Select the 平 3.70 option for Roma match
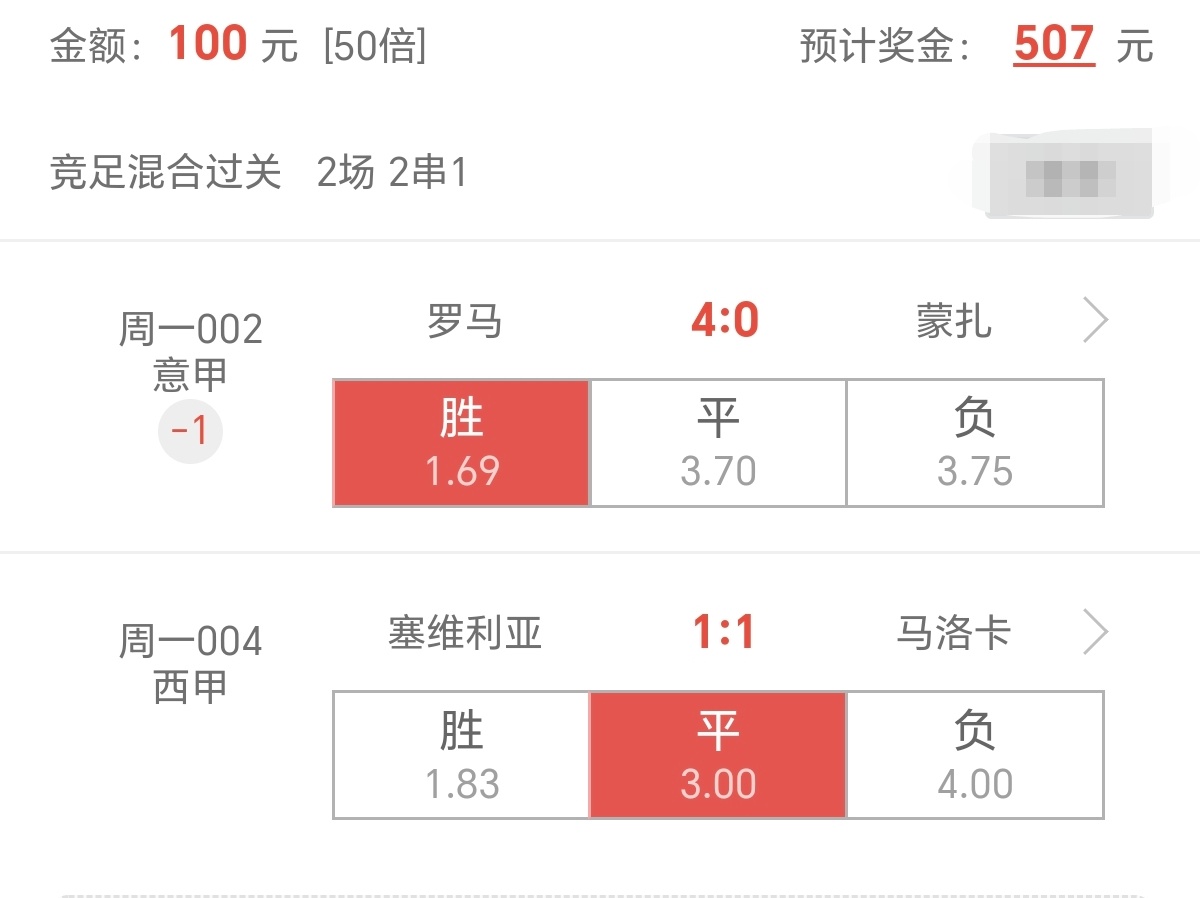This screenshot has height=898, width=1200. click(x=718, y=442)
